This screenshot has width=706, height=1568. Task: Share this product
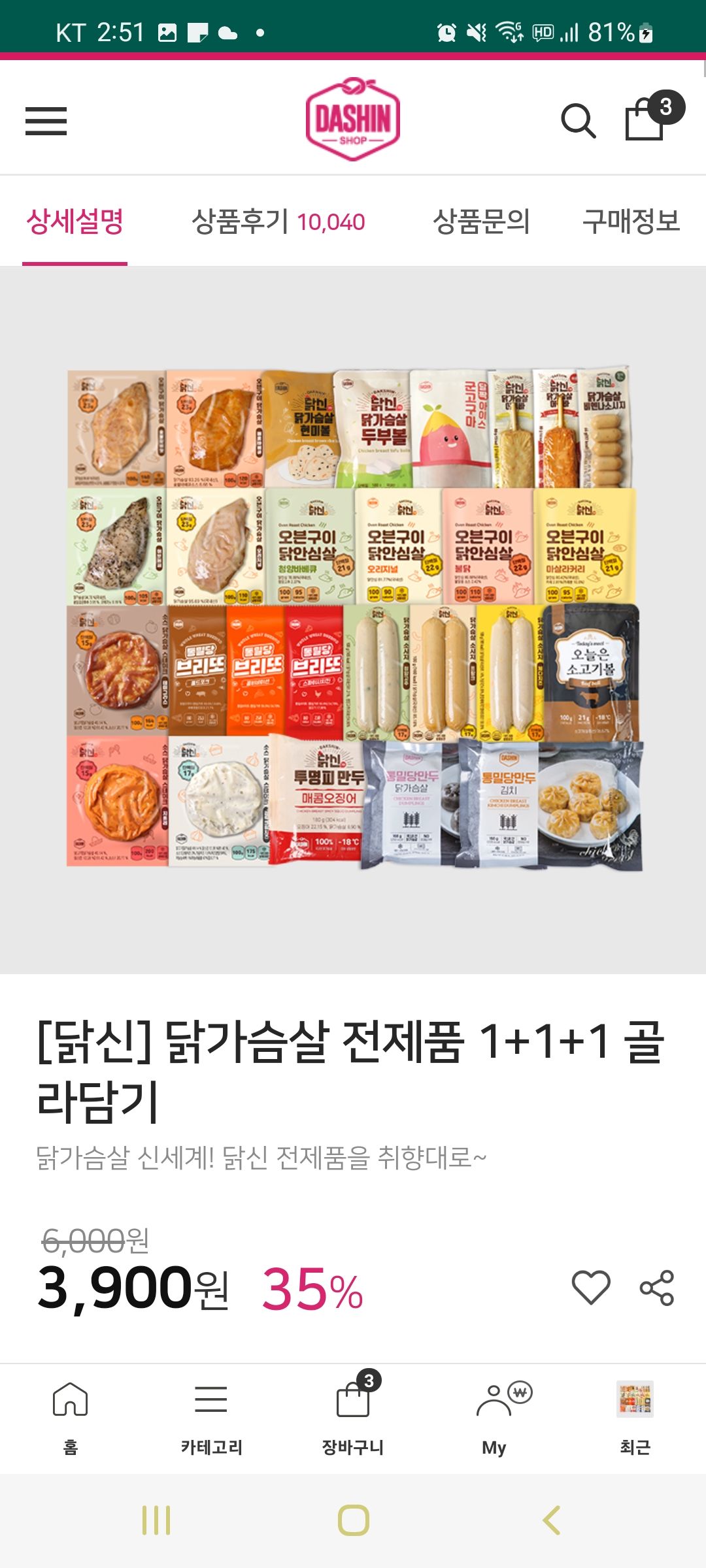pos(656,1287)
